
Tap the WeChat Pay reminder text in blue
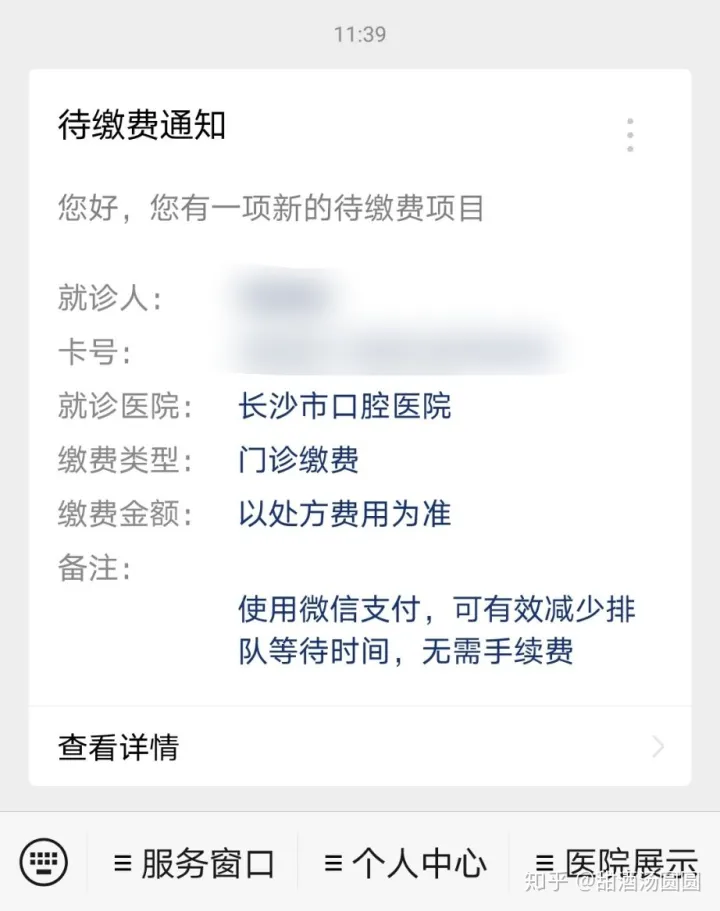pyautogui.click(x=437, y=634)
